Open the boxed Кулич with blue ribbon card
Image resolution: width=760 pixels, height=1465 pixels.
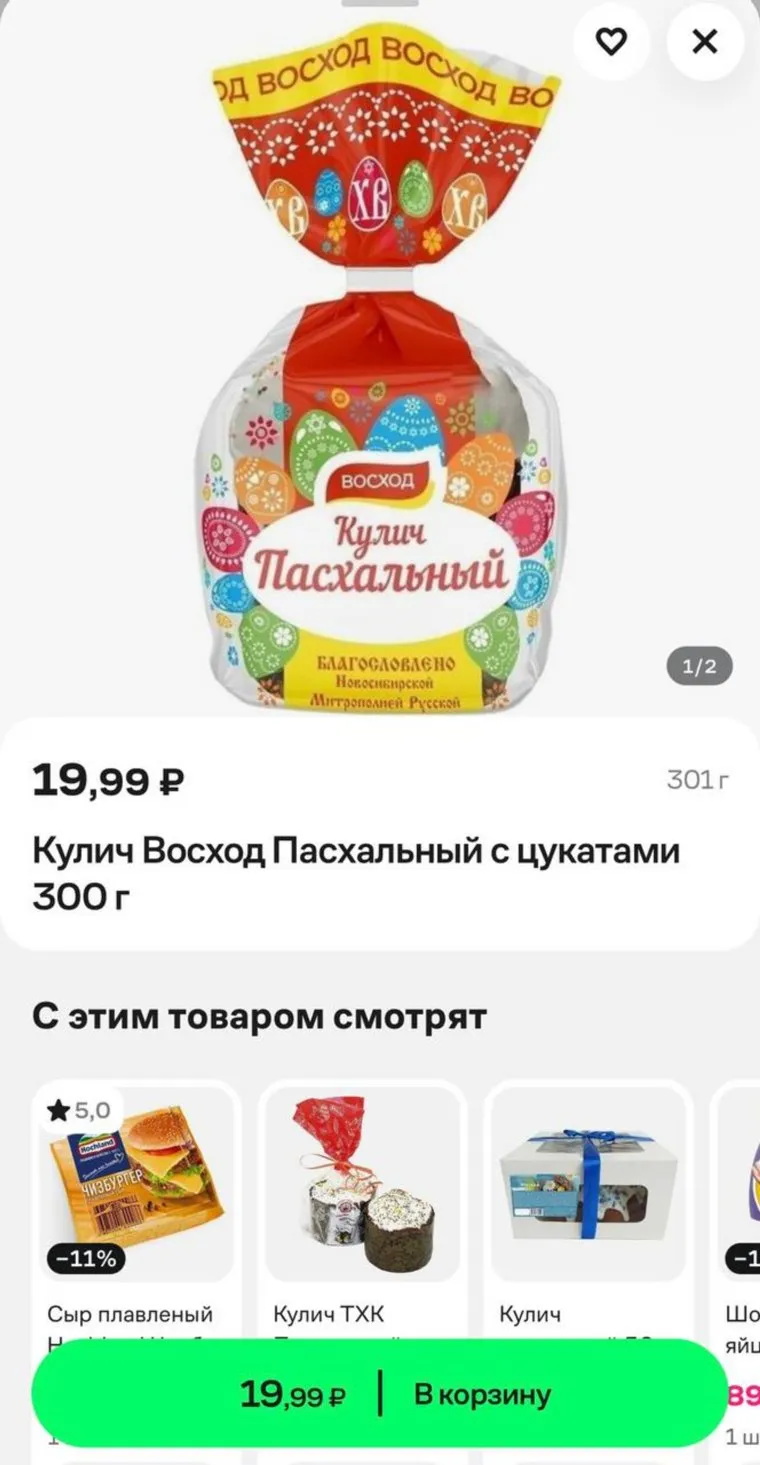[x=587, y=1185]
